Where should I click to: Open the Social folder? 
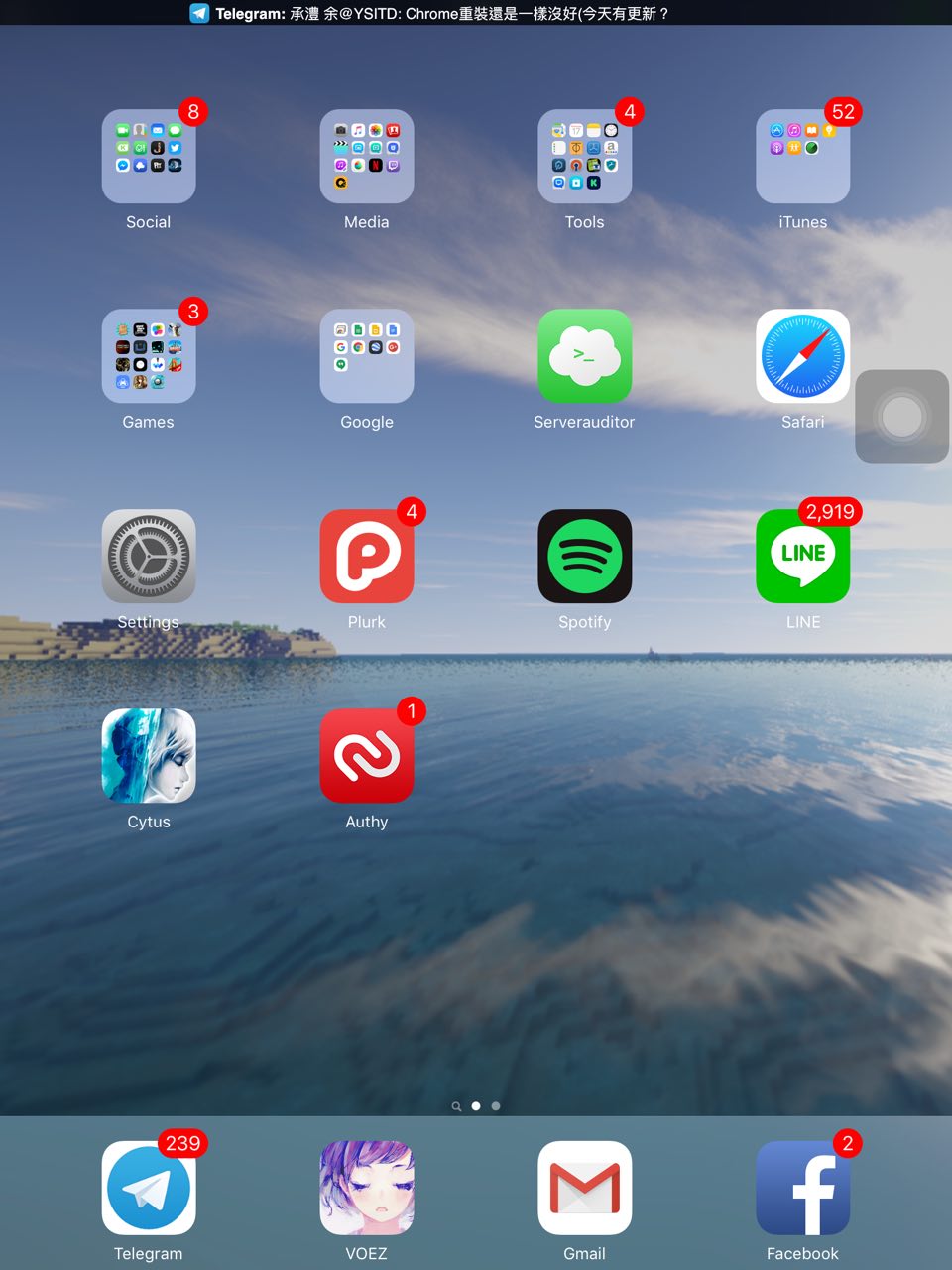(149, 157)
